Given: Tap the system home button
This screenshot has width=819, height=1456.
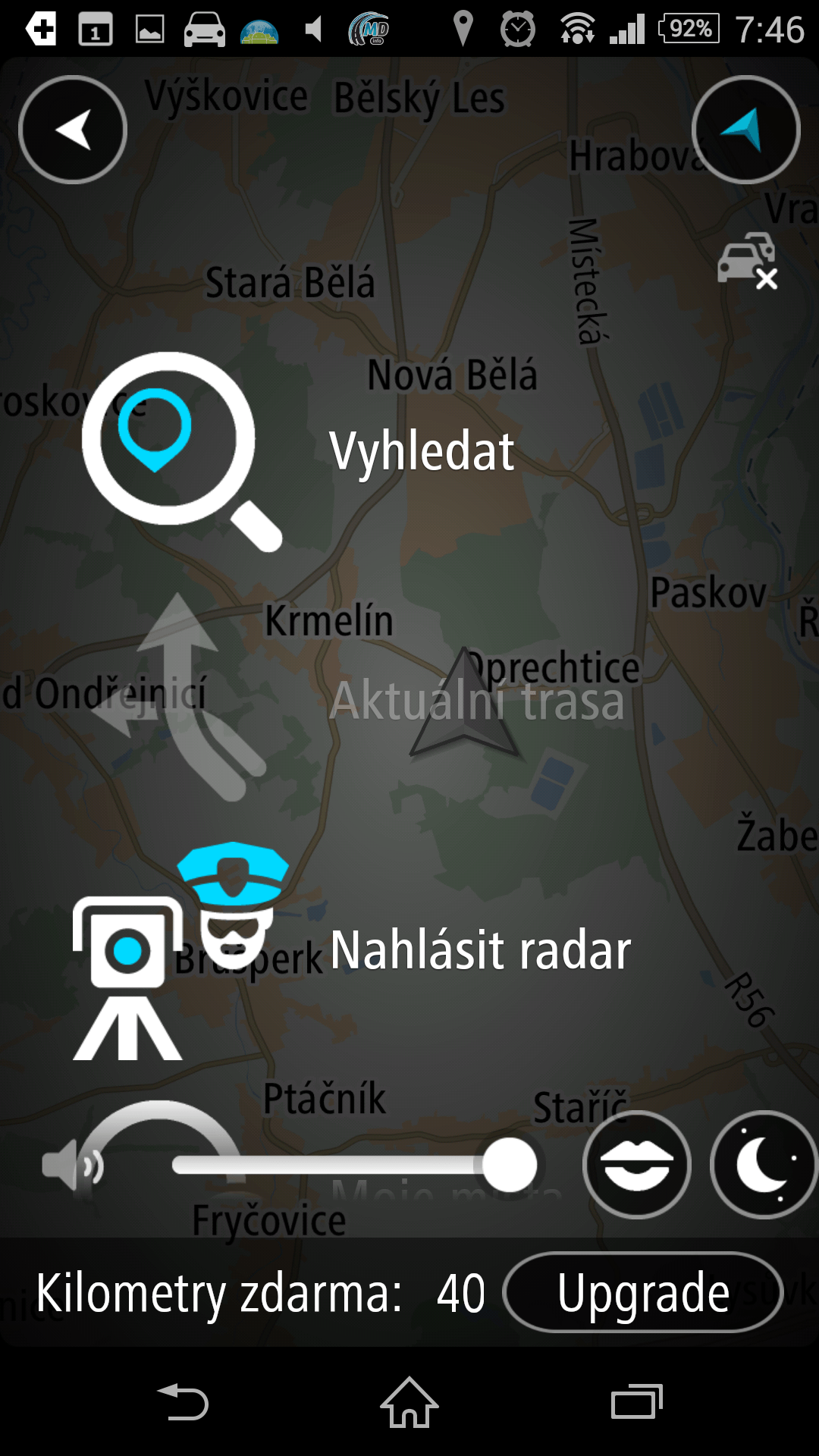Looking at the screenshot, I should point(409,1402).
